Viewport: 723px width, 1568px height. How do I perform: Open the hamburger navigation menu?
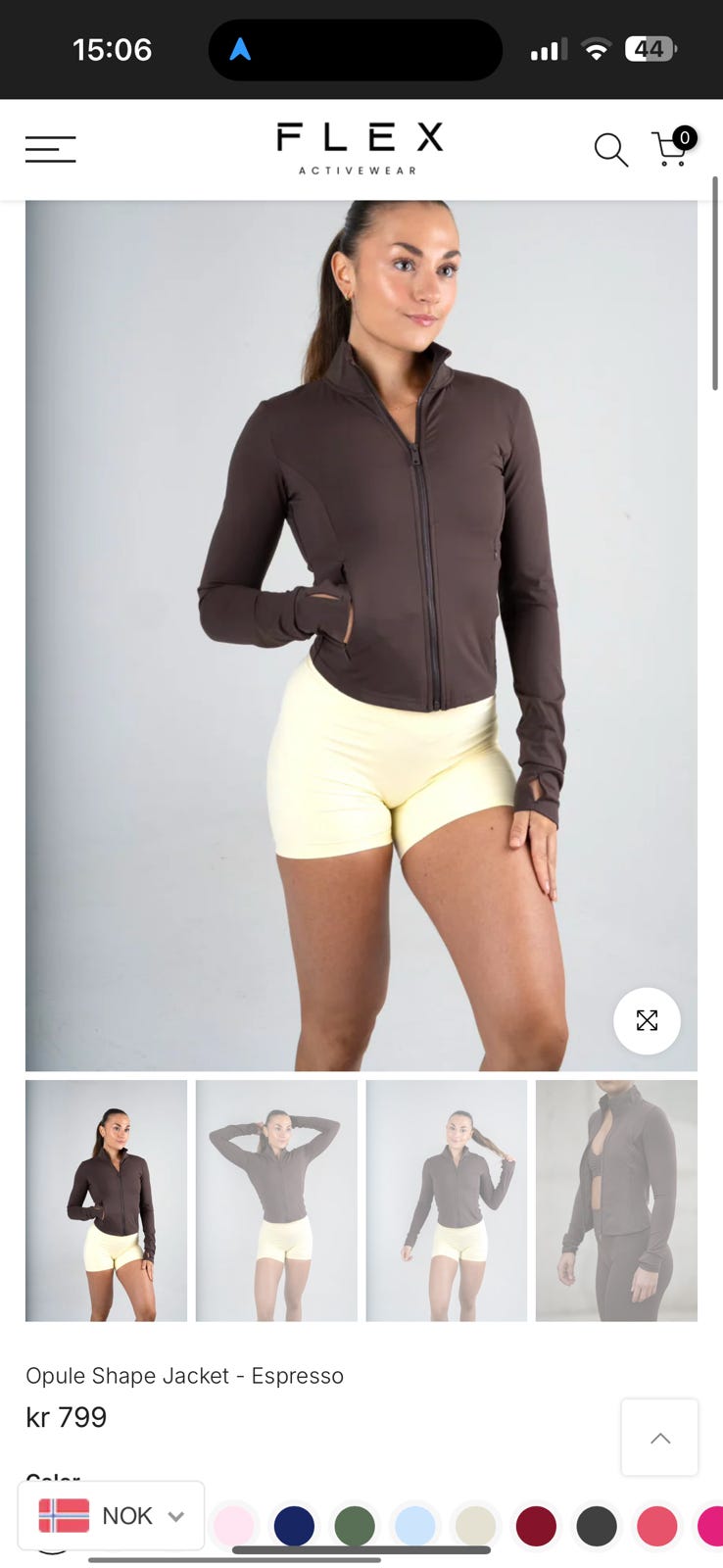click(51, 149)
